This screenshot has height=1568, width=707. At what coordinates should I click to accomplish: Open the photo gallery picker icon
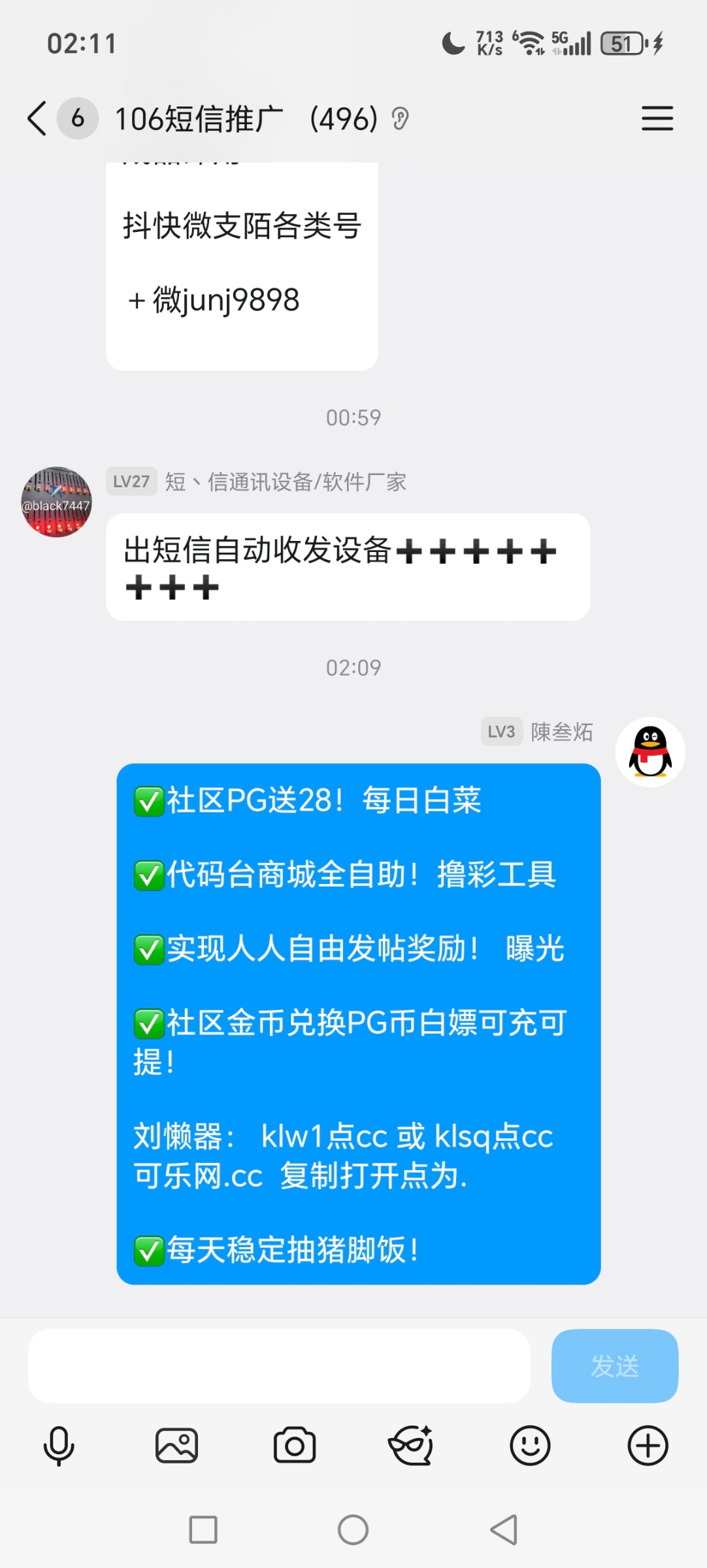pos(176,1445)
